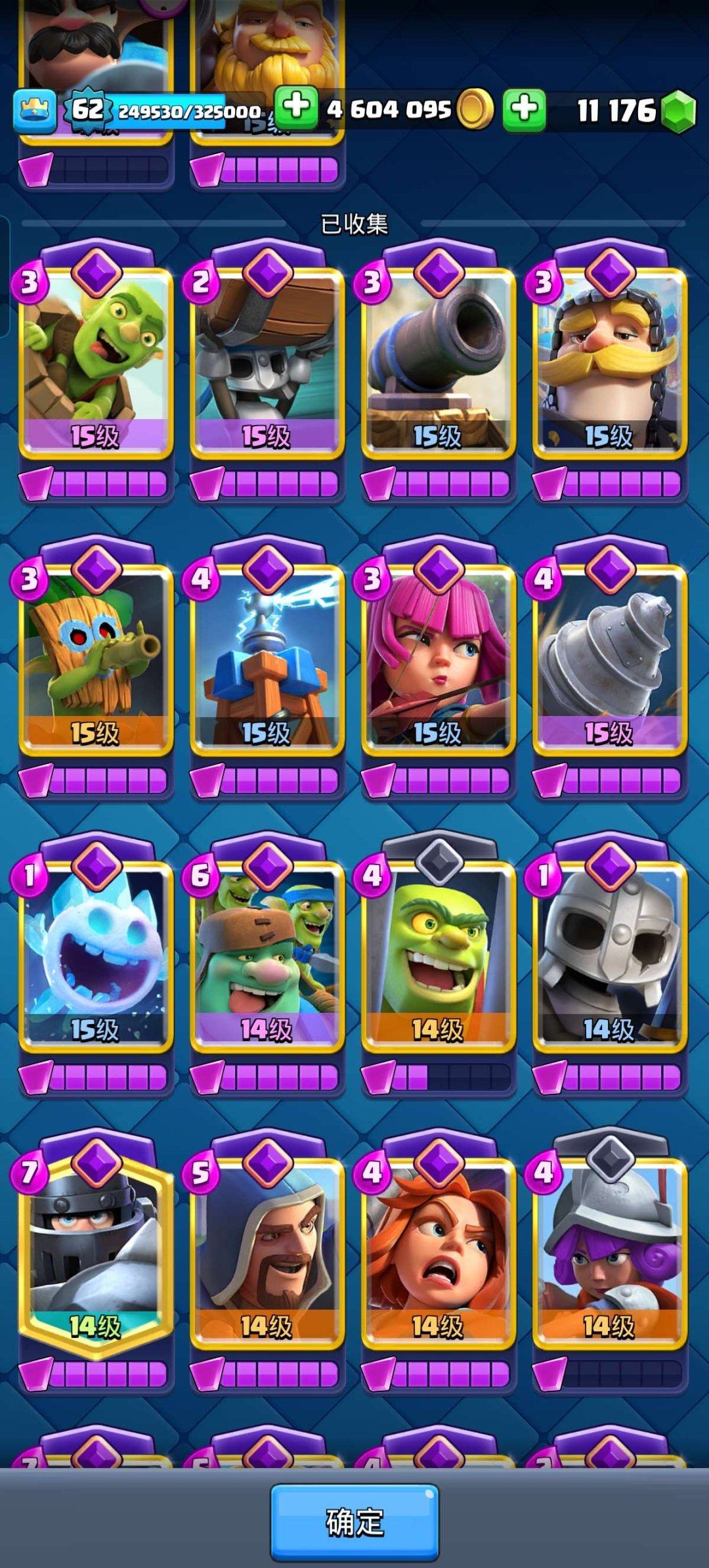Screen dimensions: 709x1568
Task: Tap the 确定 confirm button
Action: [354, 1521]
